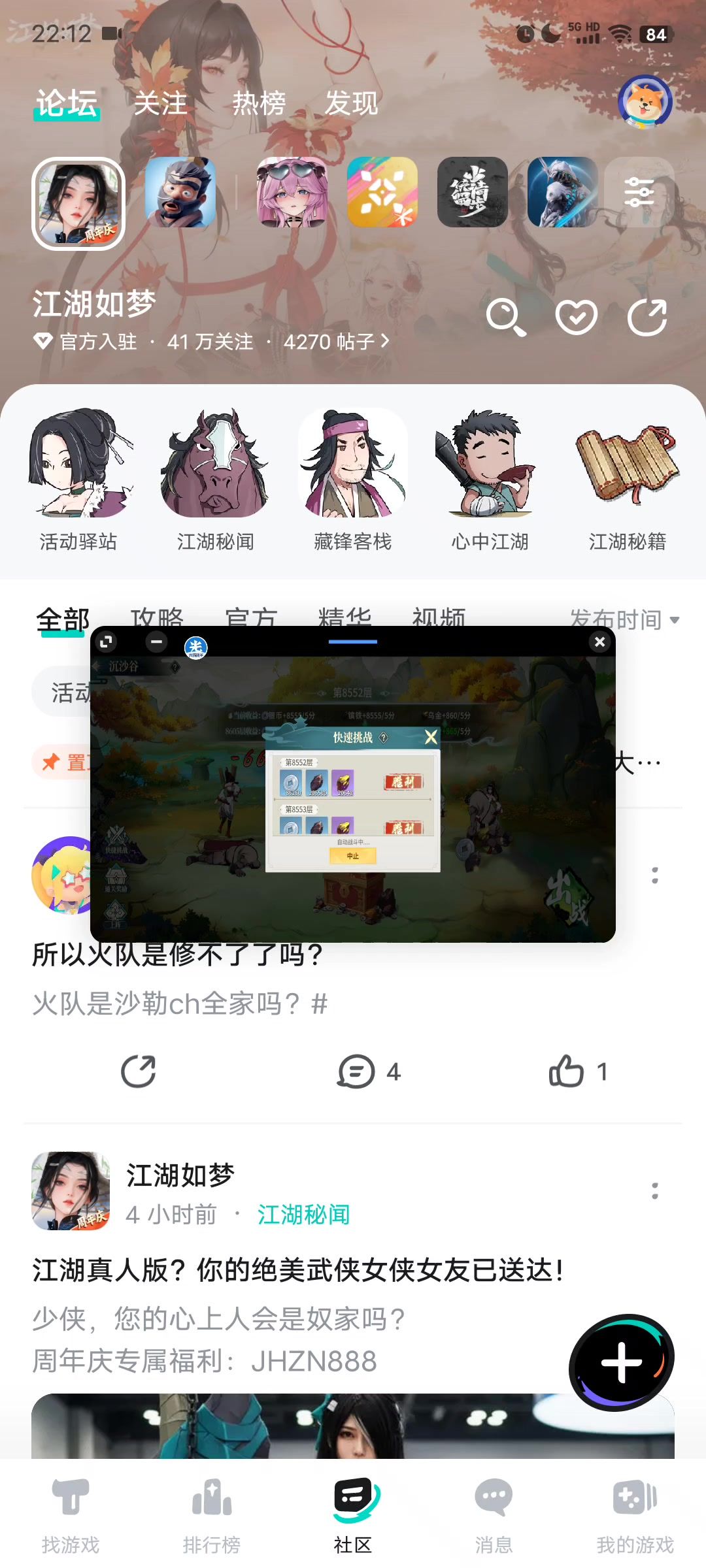Like the post 所以火队是修不了了吗？
Screen dimensions: 706x1568
pos(566,1071)
